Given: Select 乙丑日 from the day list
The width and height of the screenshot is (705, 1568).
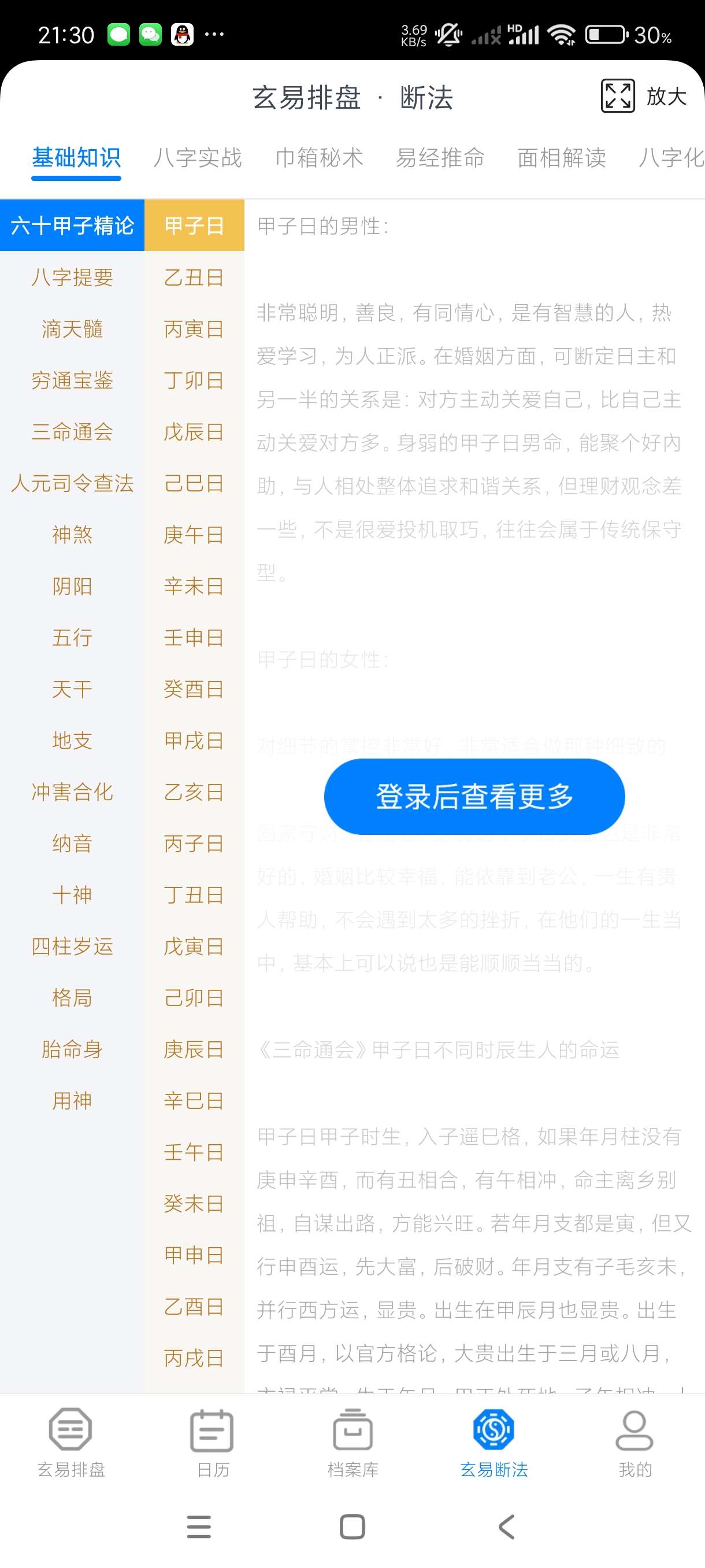Looking at the screenshot, I should pyautogui.click(x=194, y=278).
